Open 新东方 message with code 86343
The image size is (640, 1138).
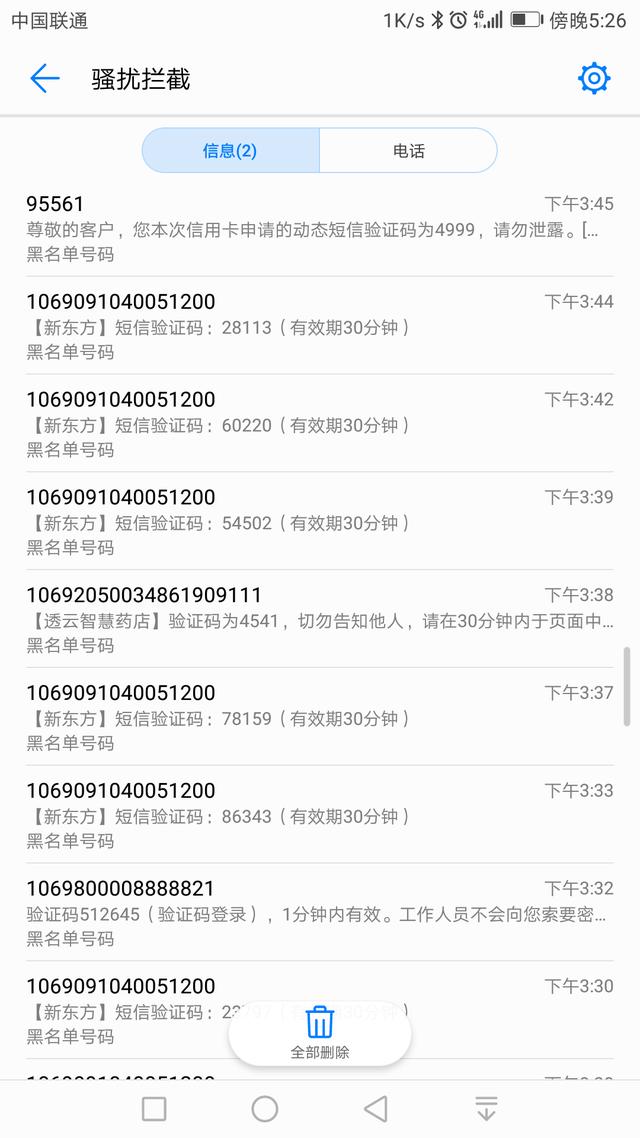pos(320,815)
